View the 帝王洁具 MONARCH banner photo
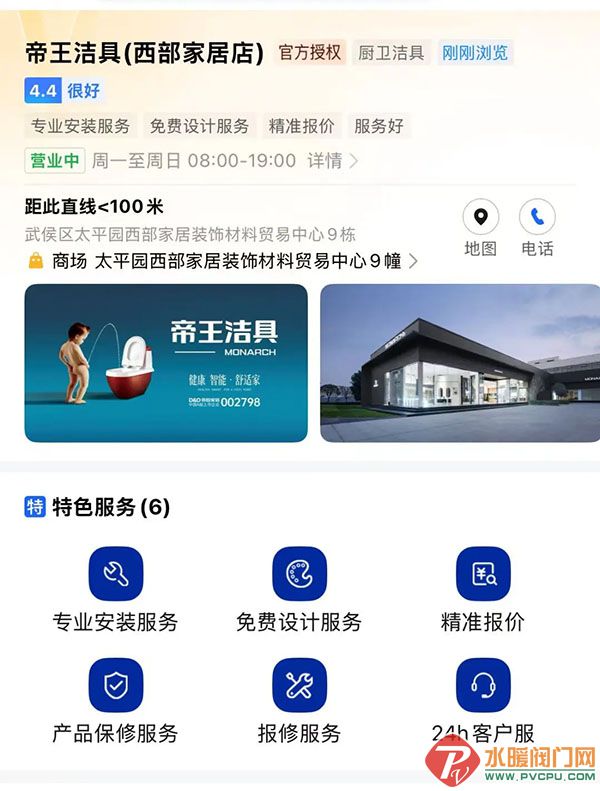Viewport: 600px width, 791px height. click(x=166, y=363)
